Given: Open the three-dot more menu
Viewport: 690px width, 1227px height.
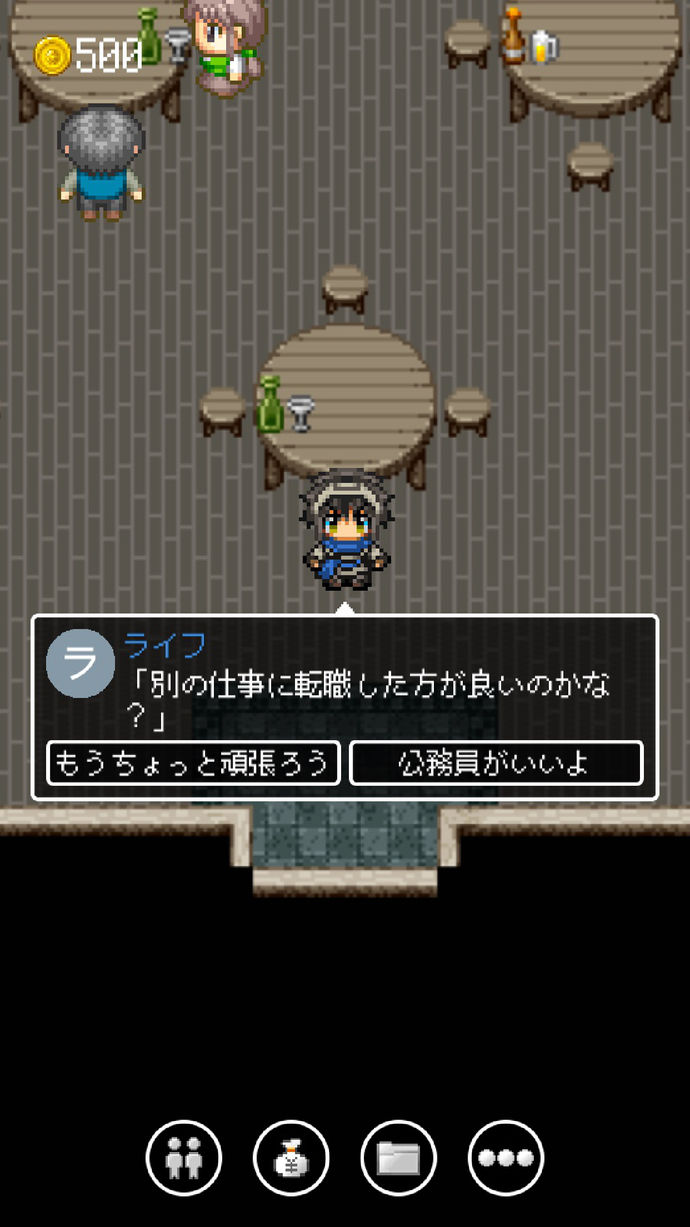Looking at the screenshot, I should [506, 1158].
